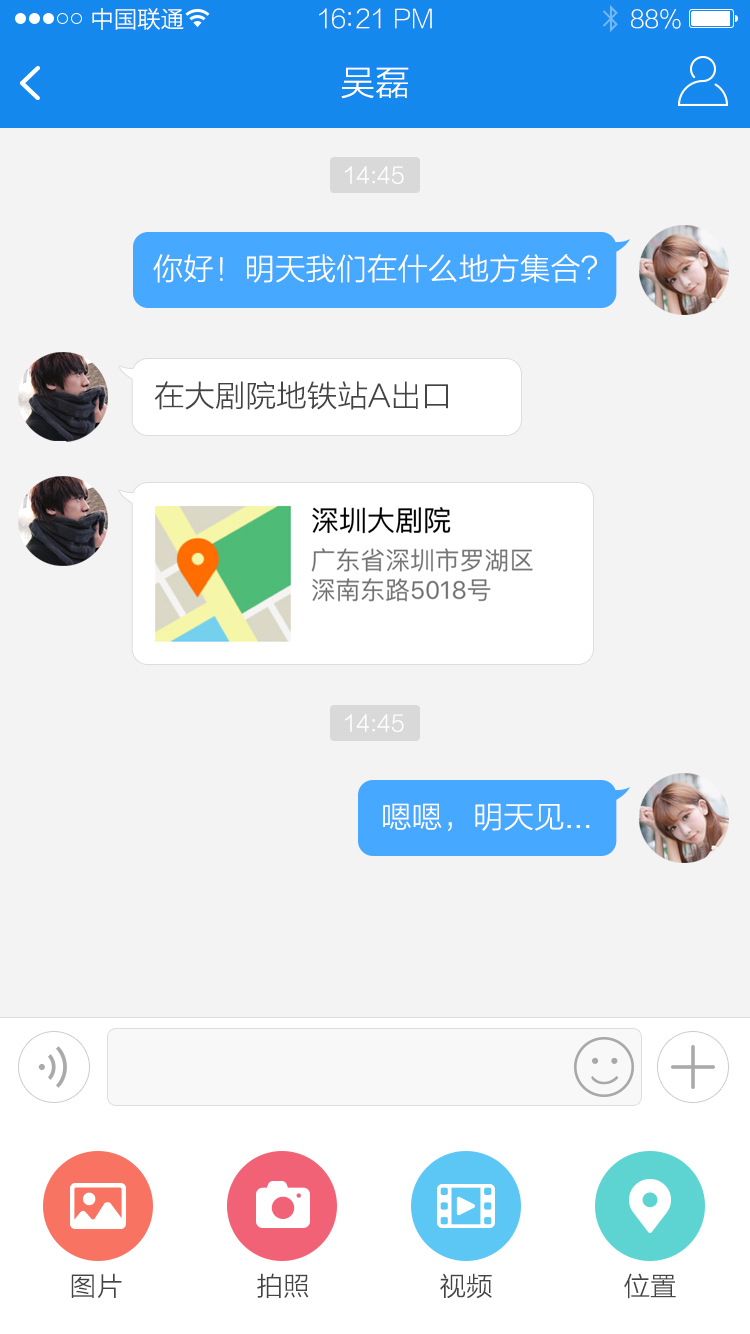The image size is (750, 1334).
Task: Select 拍照 to take a photo
Action: click(282, 1206)
